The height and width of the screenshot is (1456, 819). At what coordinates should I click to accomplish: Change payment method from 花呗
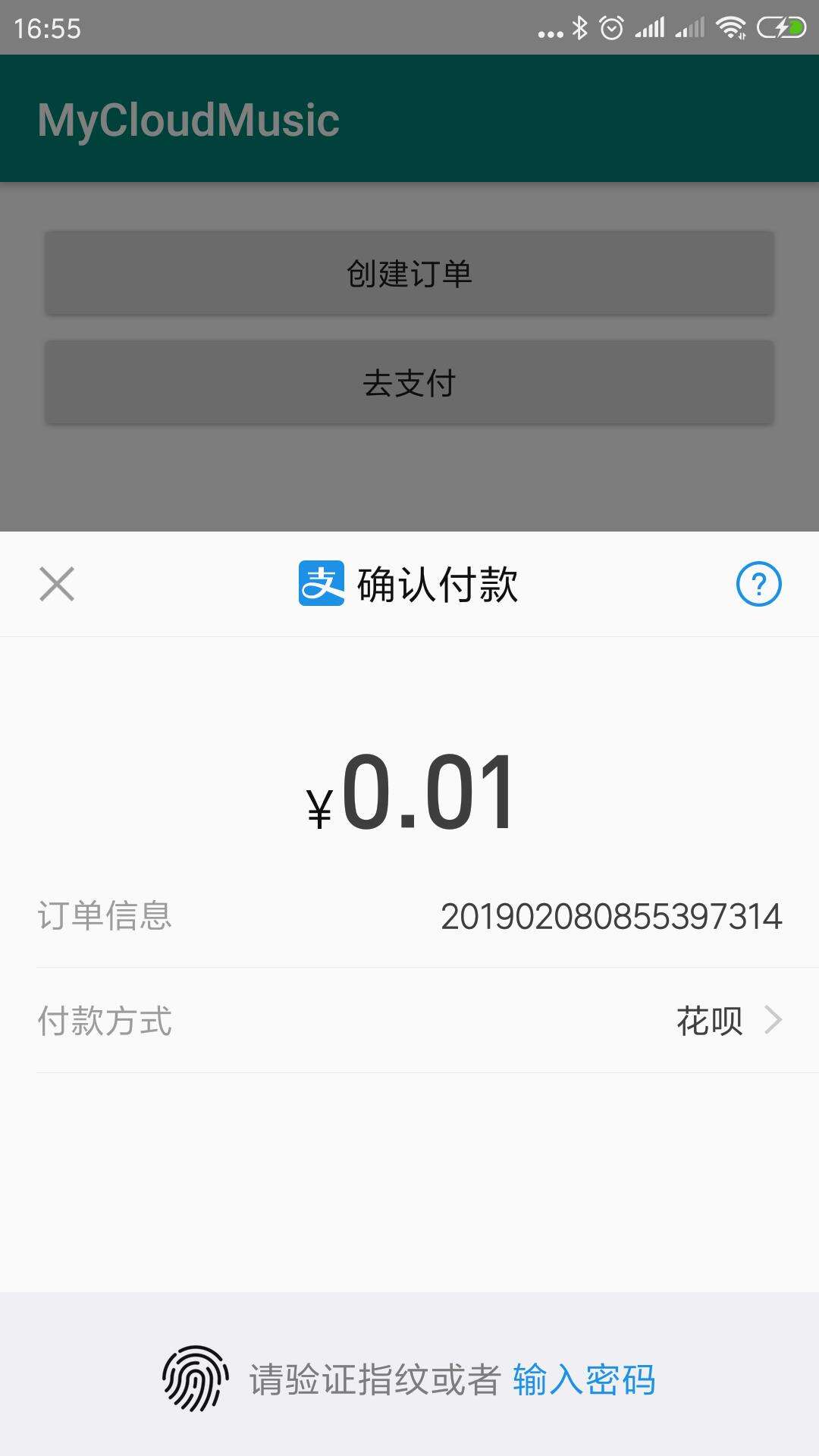pyautogui.click(x=409, y=1021)
